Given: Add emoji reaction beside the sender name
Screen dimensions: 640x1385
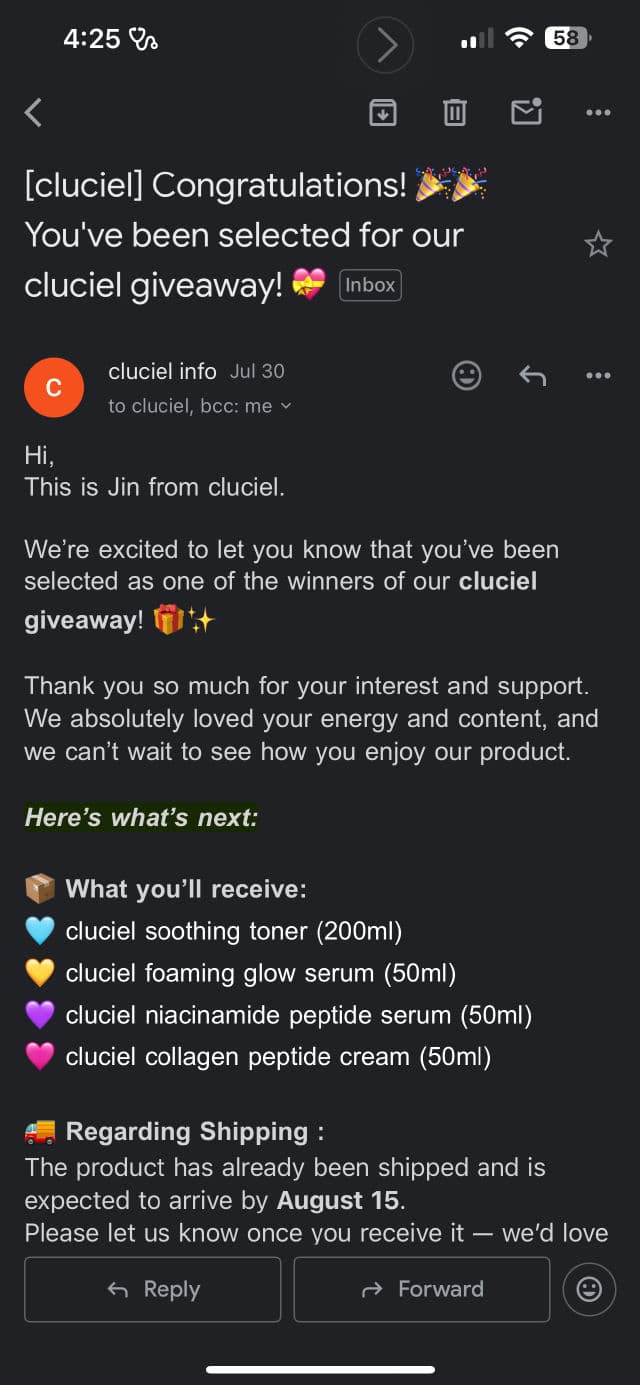Looking at the screenshot, I should pos(467,376).
